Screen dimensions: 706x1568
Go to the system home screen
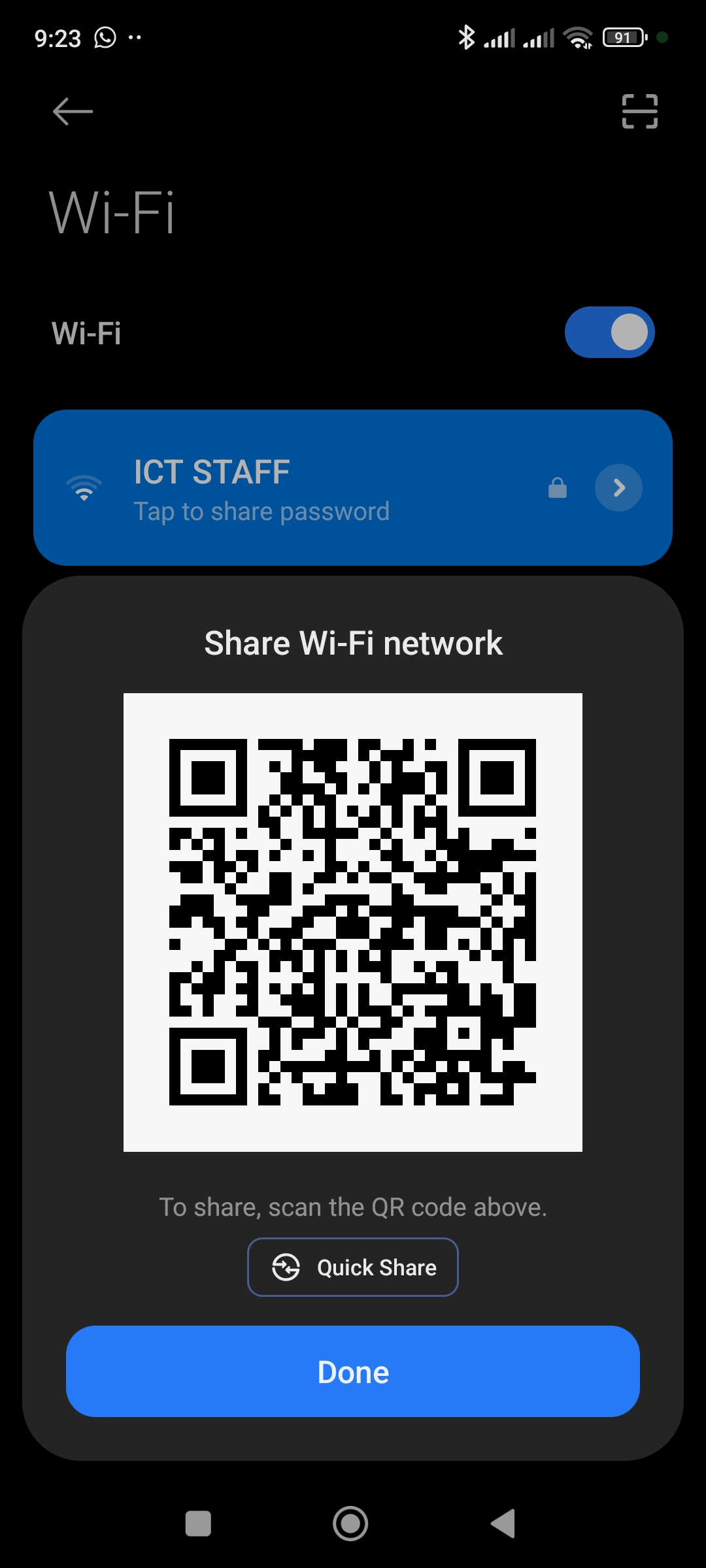350,1524
